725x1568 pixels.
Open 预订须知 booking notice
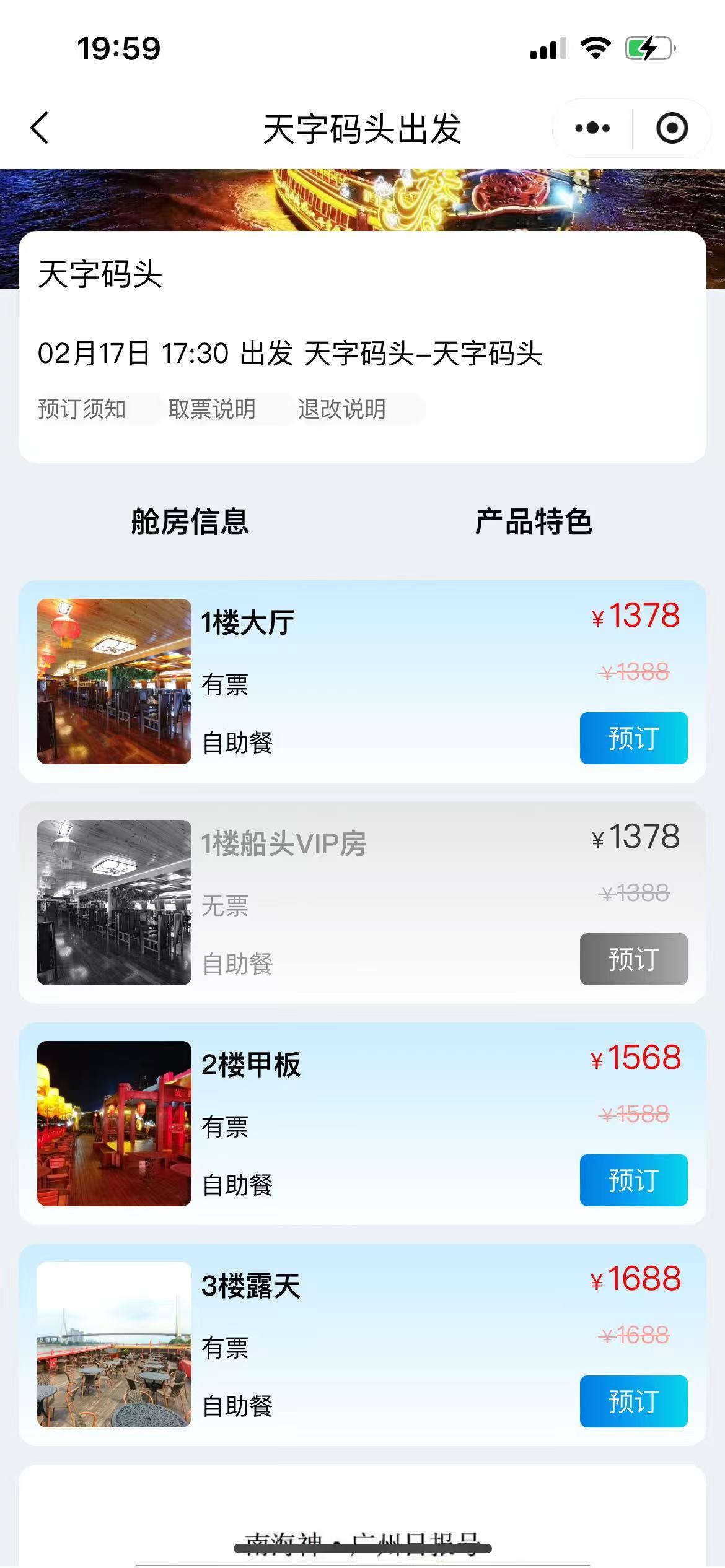click(82, 409)
